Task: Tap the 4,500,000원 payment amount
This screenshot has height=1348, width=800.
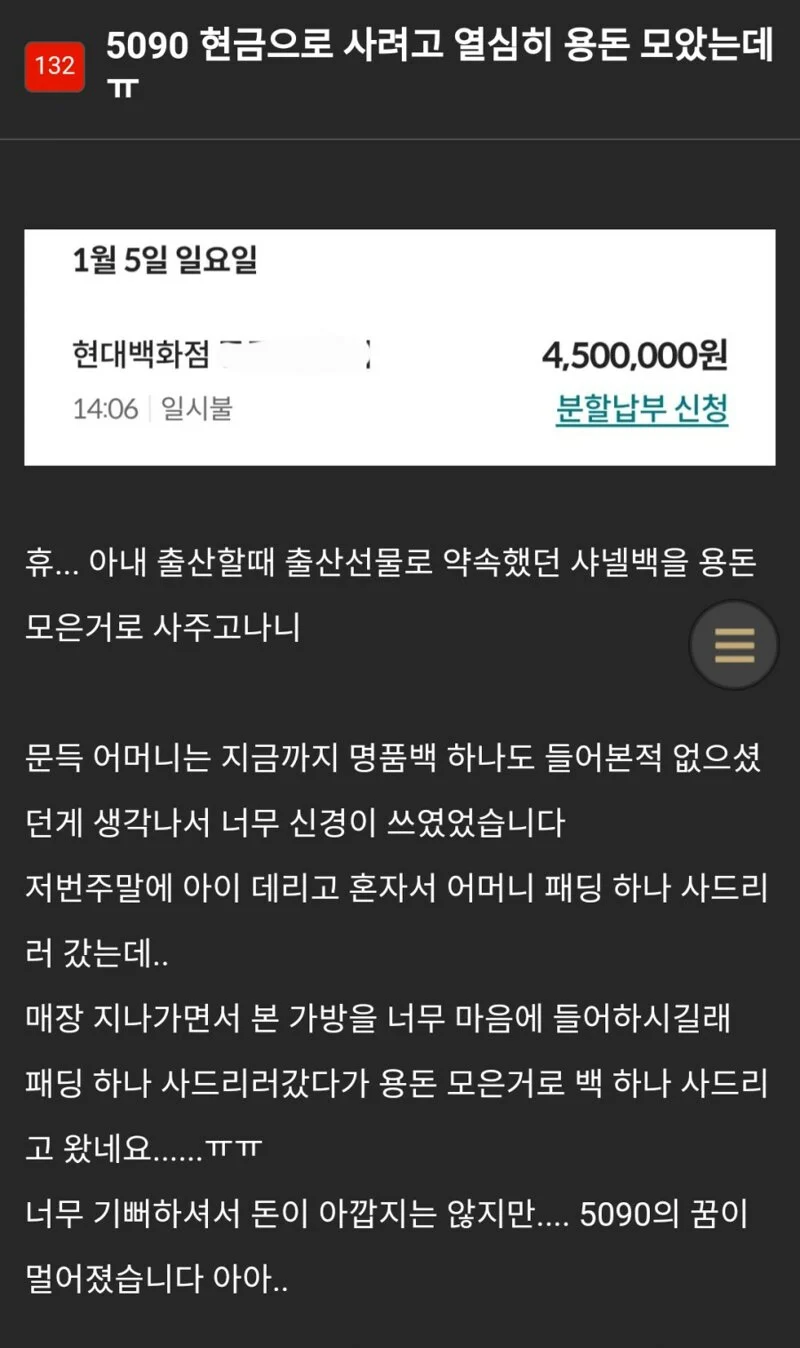Action: pos(636,355)
